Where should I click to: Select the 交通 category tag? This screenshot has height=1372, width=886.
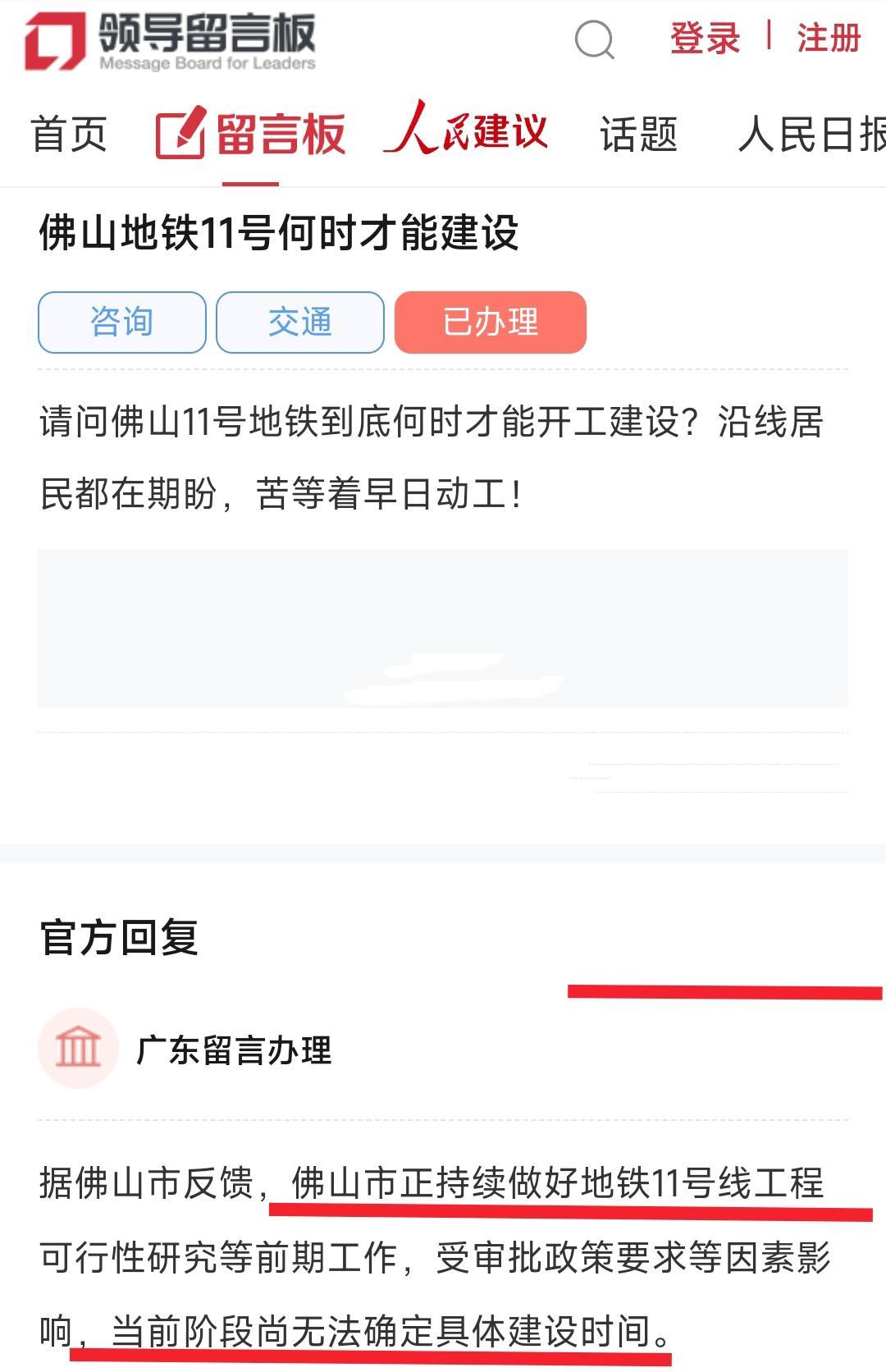click(299, 322)
